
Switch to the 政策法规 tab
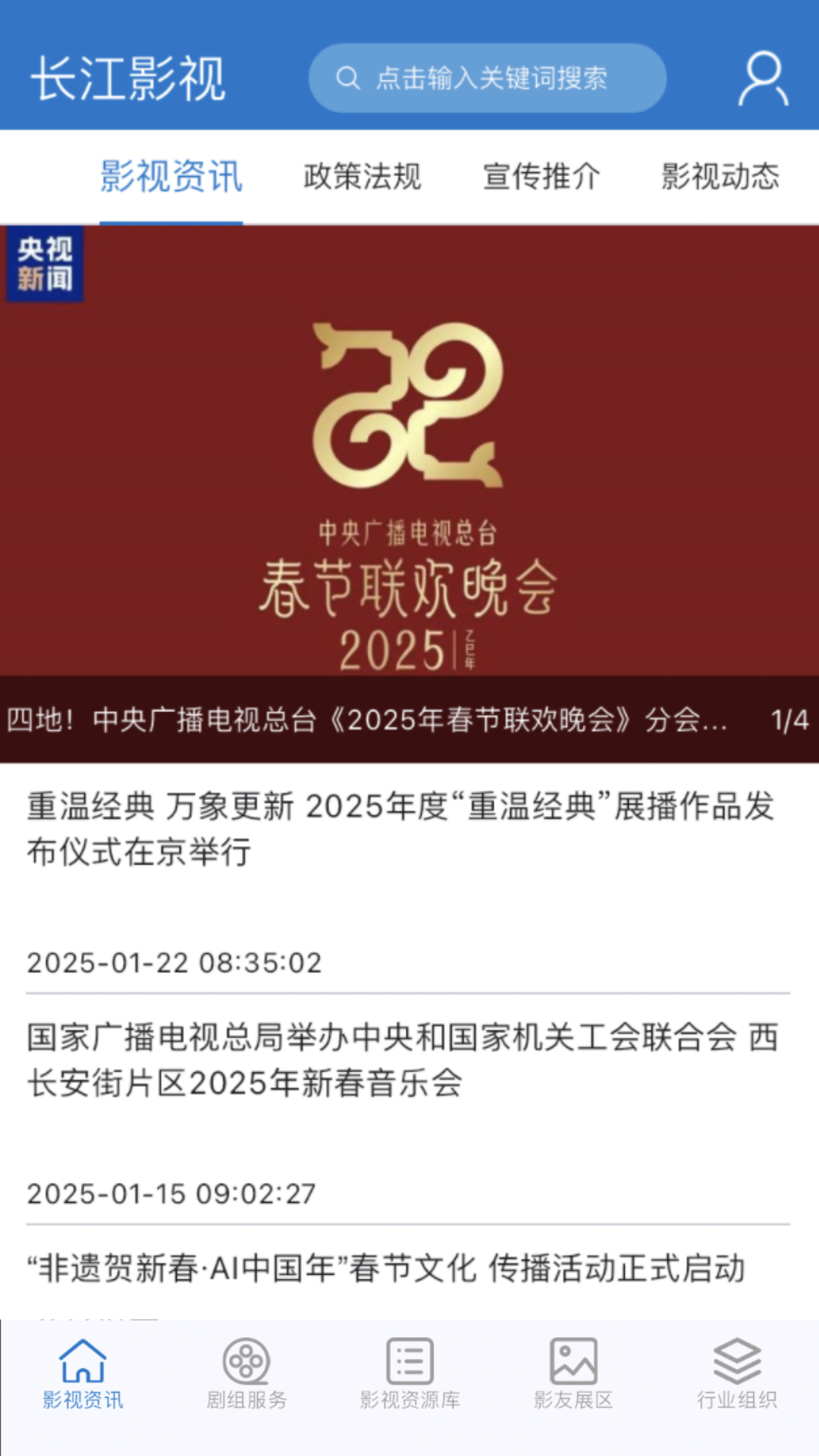point(362,176)
